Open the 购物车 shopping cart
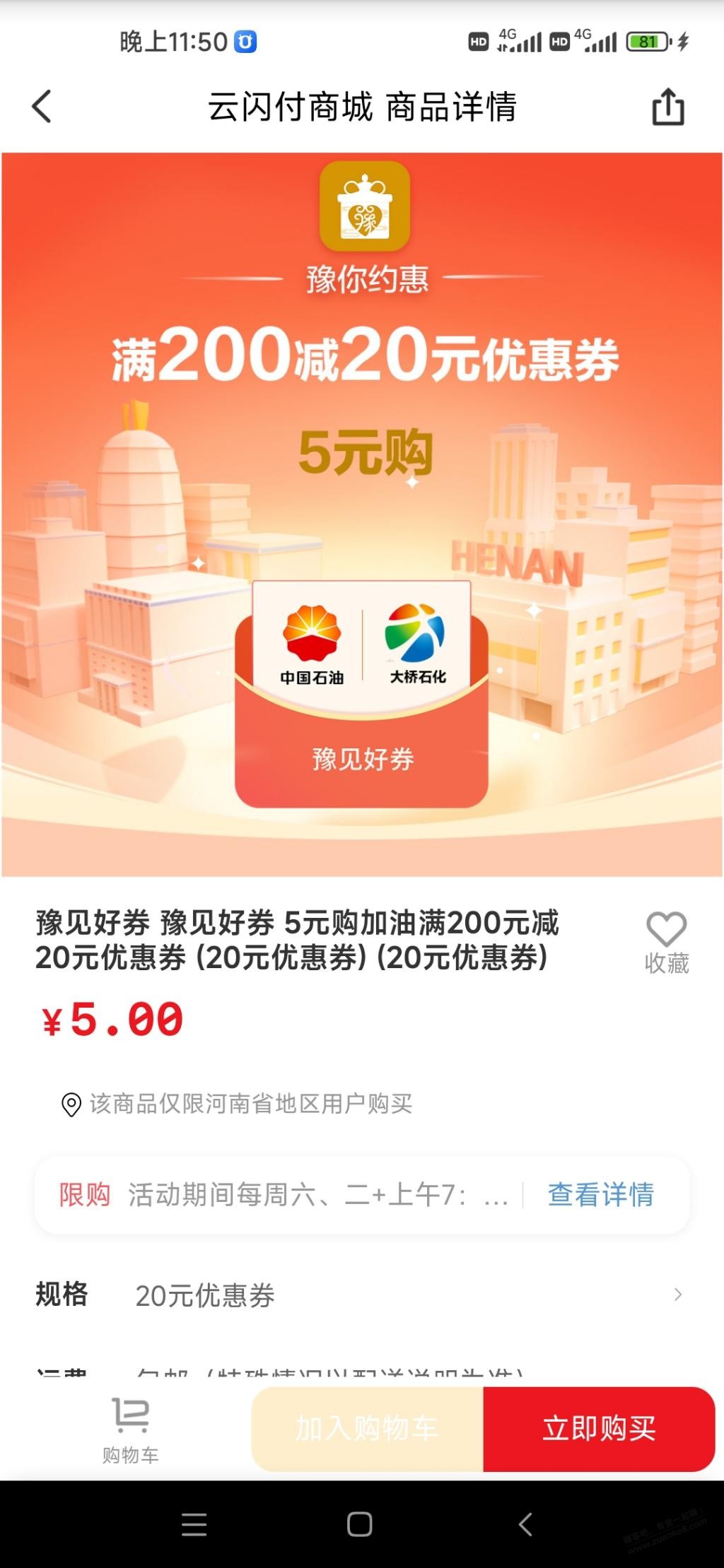Screen dimensions: 724x1568 pos(131,1431)
